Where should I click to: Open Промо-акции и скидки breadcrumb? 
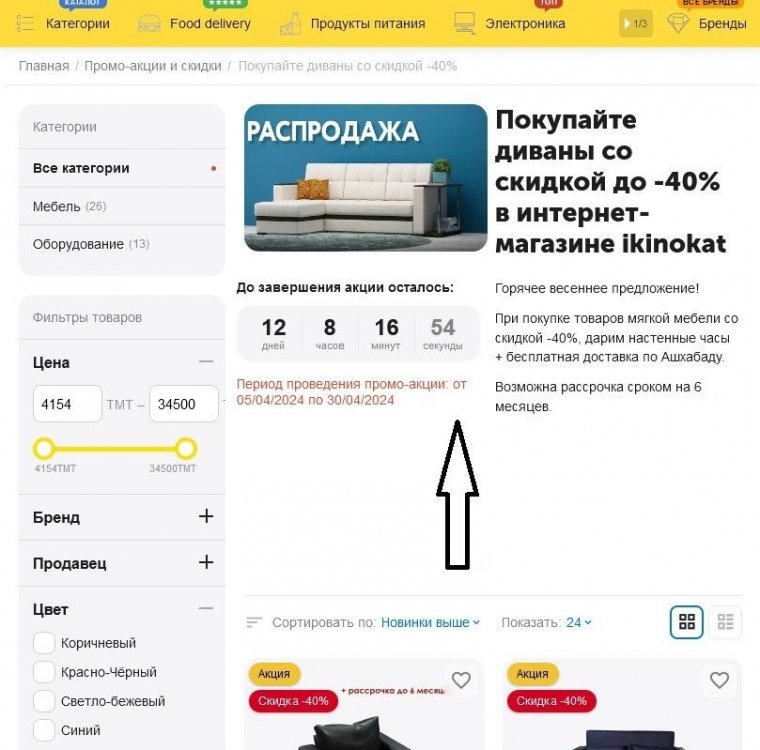pyautogui.click(x=153, y=66)
